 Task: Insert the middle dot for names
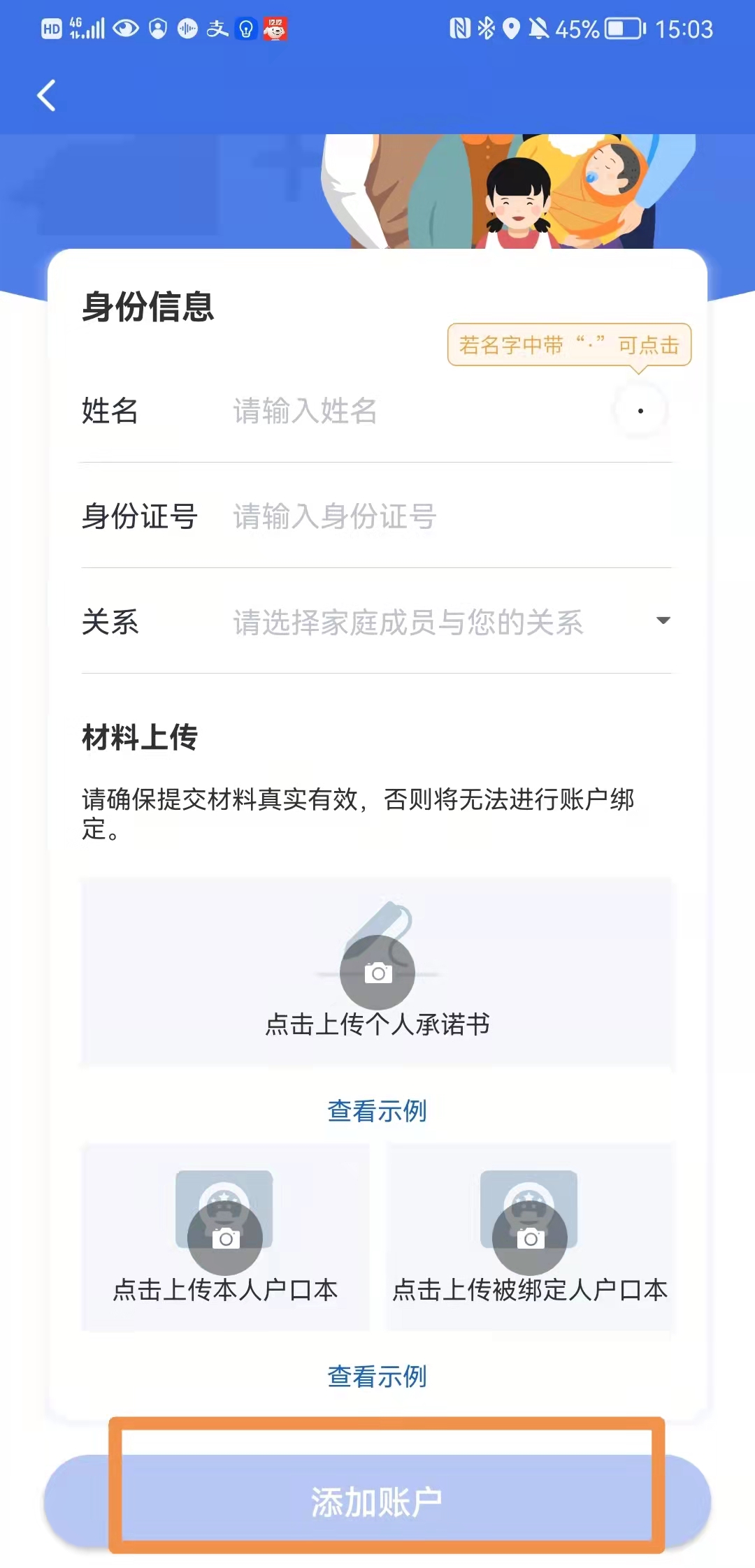[x=640, y=411]
